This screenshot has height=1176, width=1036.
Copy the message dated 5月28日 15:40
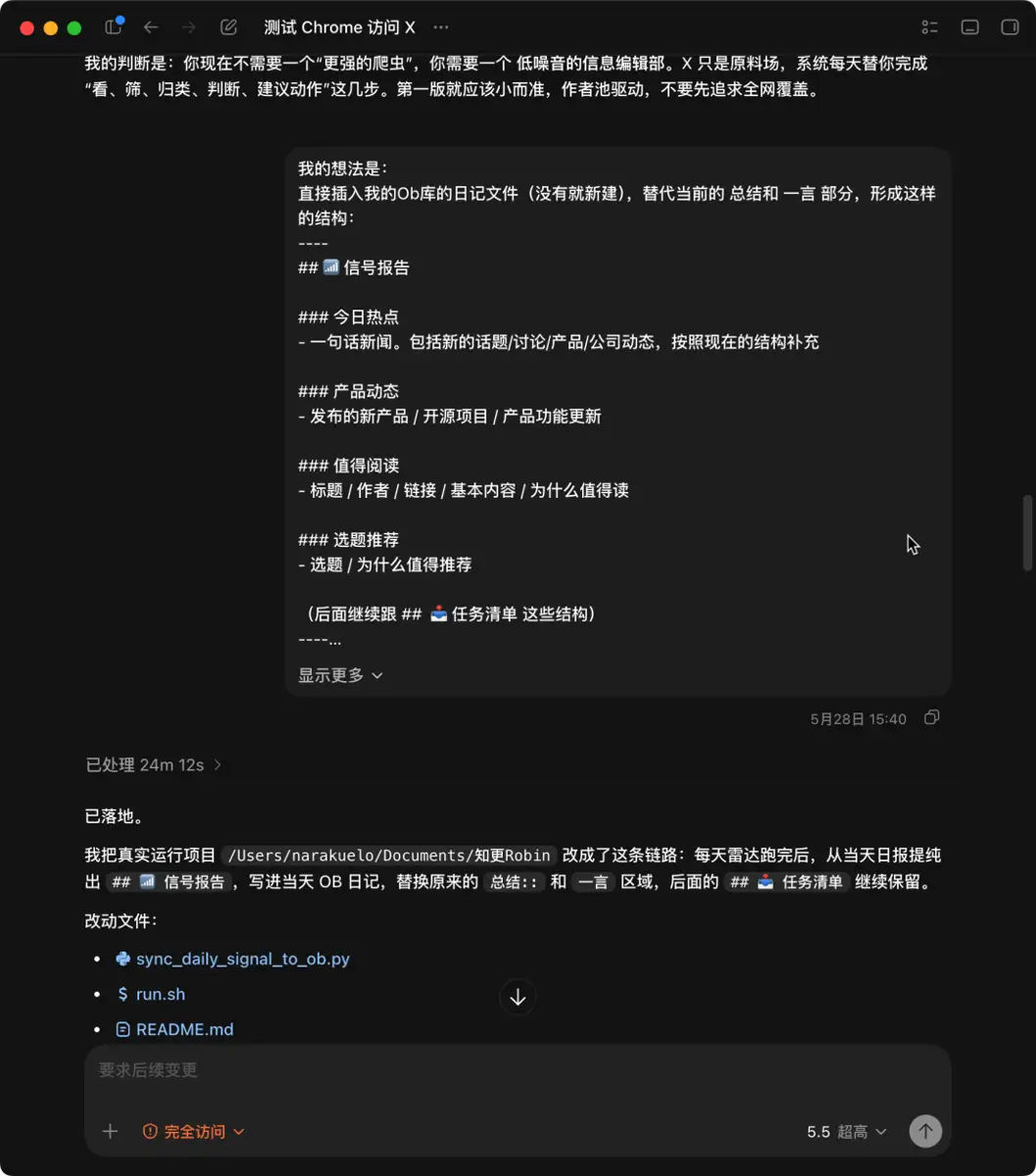[932, 718]
